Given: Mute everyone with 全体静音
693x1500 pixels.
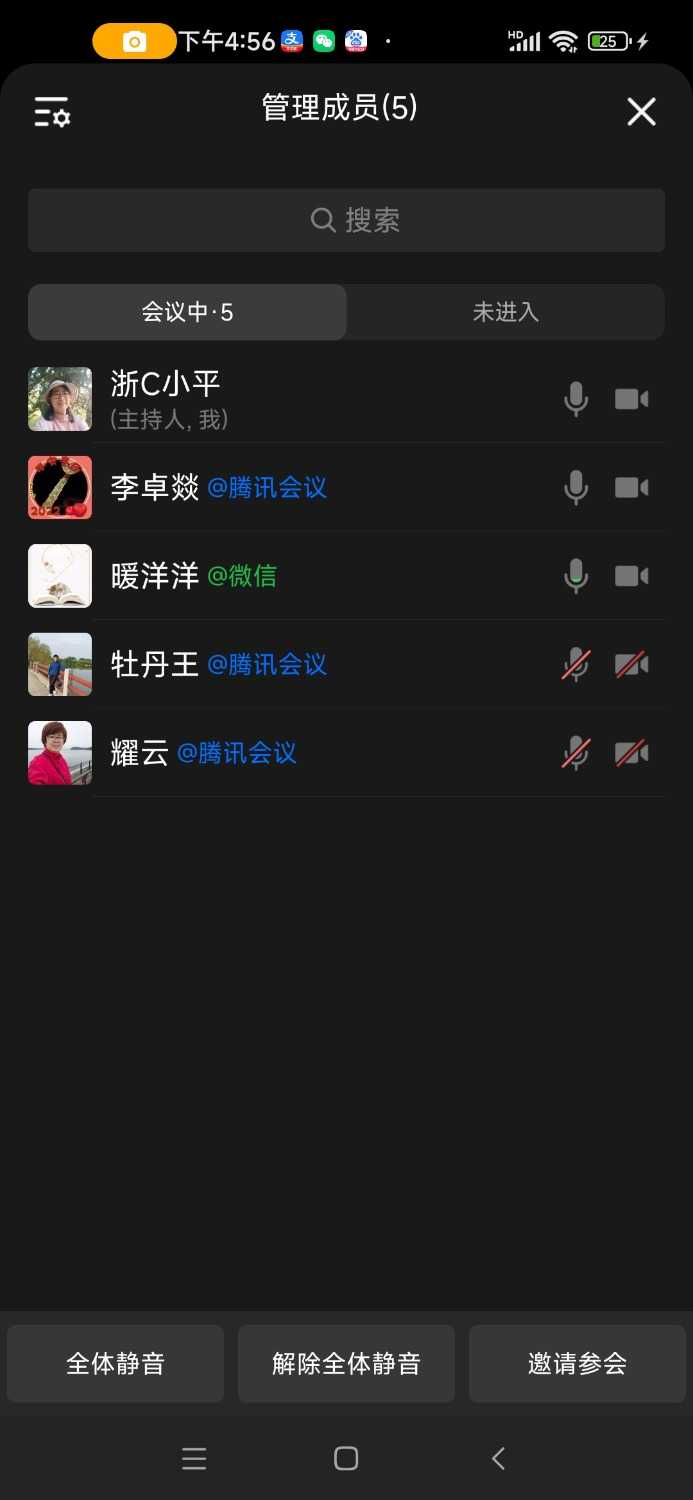Looking at the screenshot, I should [115, 1363].
